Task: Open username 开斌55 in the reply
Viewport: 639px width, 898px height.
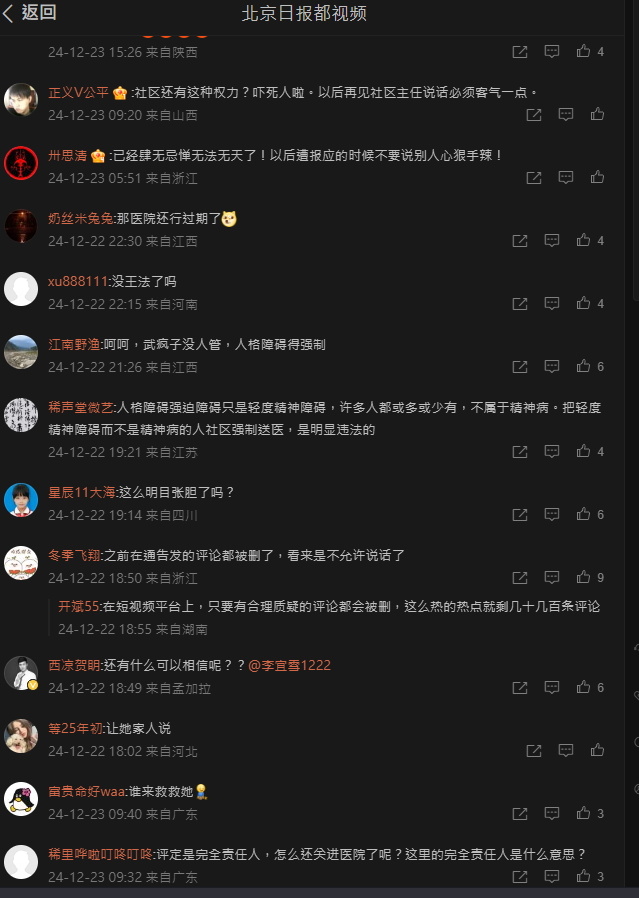Action: coord(78,606)
